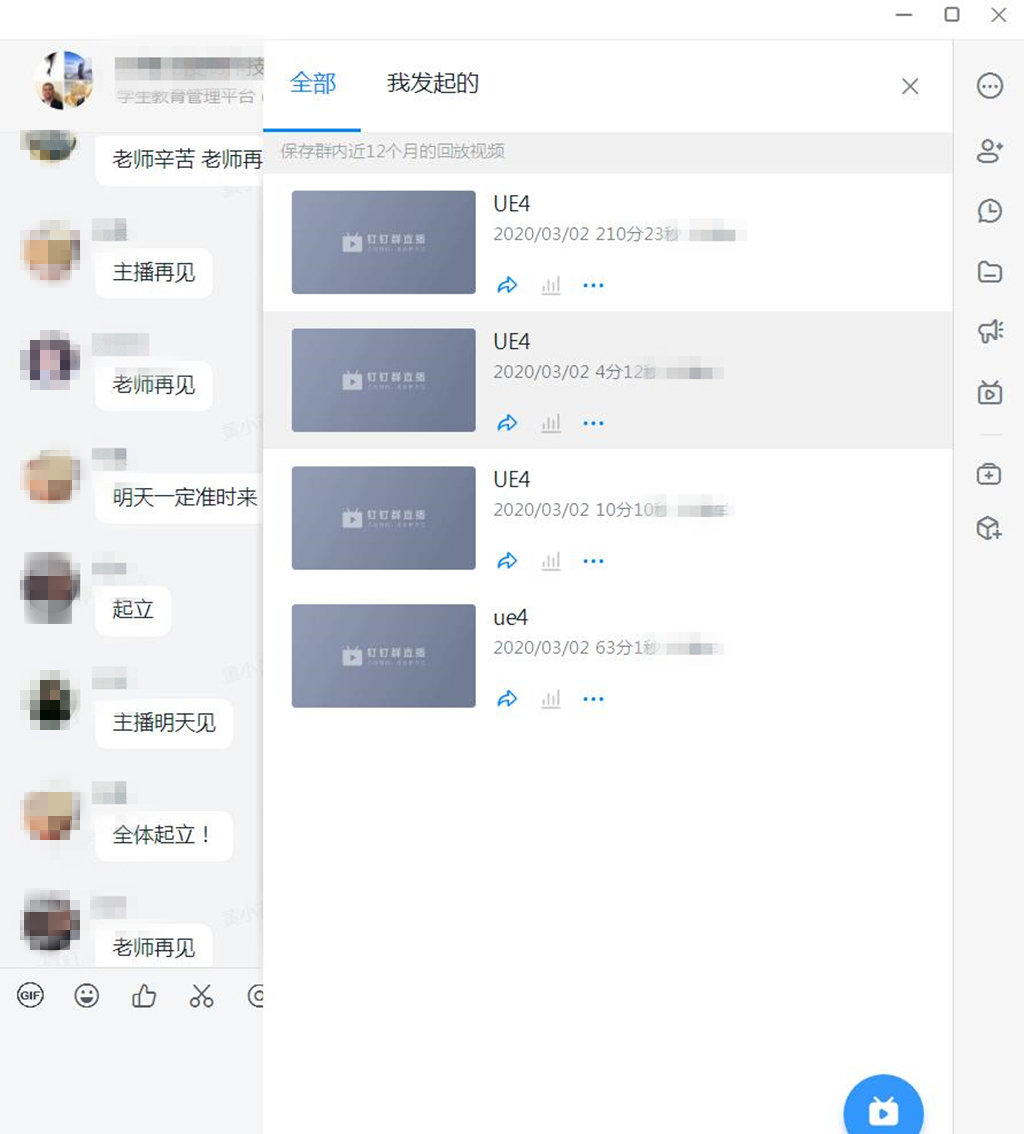Open the emoji picker

click(x=87, y=996)
